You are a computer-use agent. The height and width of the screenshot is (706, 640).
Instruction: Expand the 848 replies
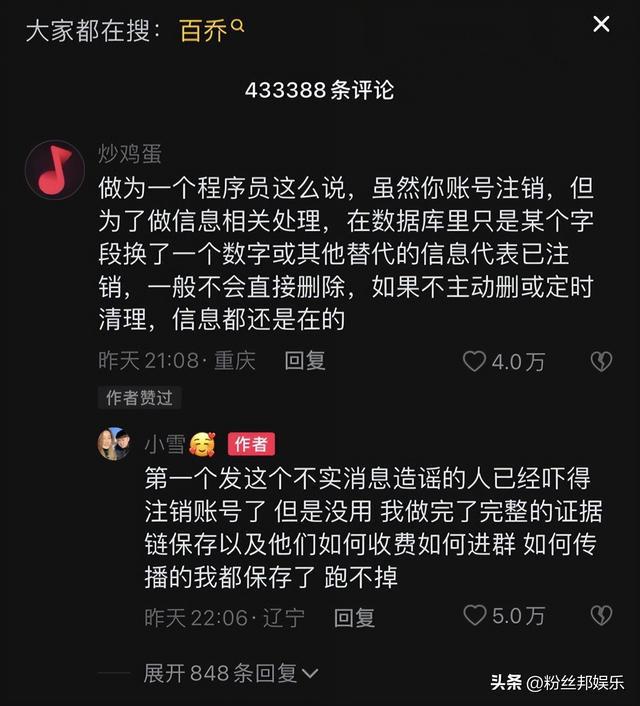point(231,672)
